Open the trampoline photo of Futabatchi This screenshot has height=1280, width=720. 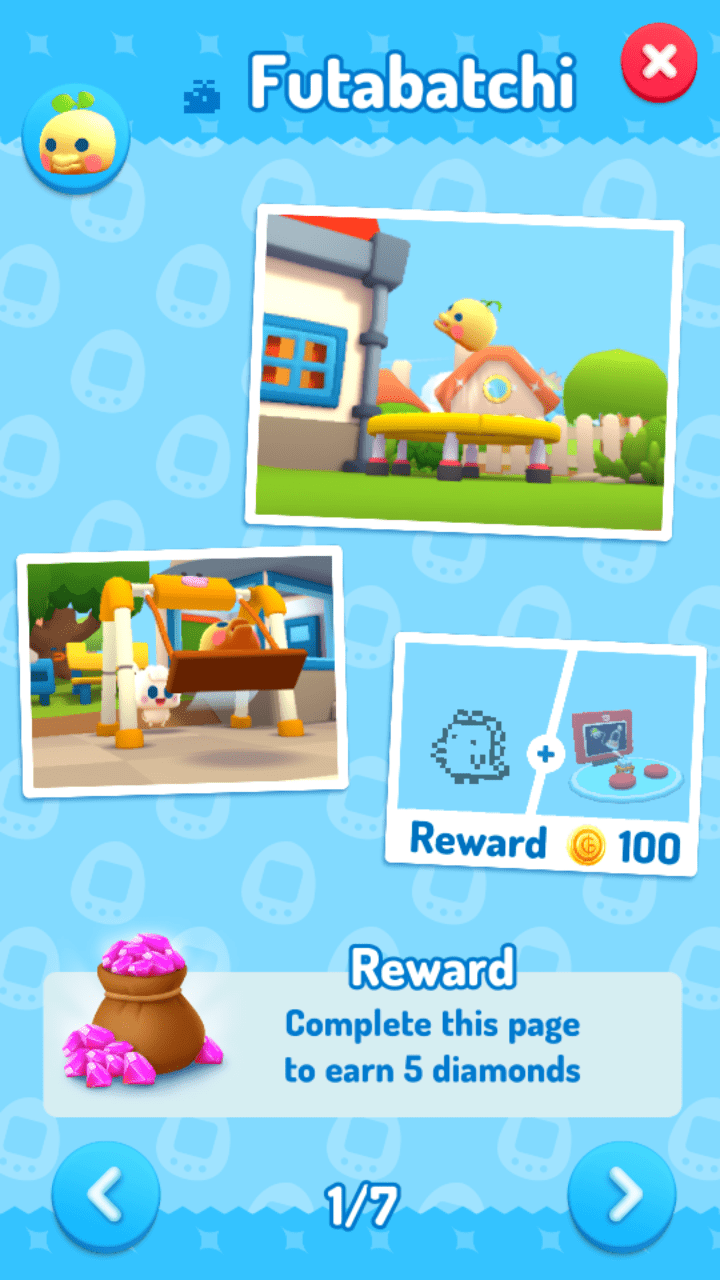point(465,370)
